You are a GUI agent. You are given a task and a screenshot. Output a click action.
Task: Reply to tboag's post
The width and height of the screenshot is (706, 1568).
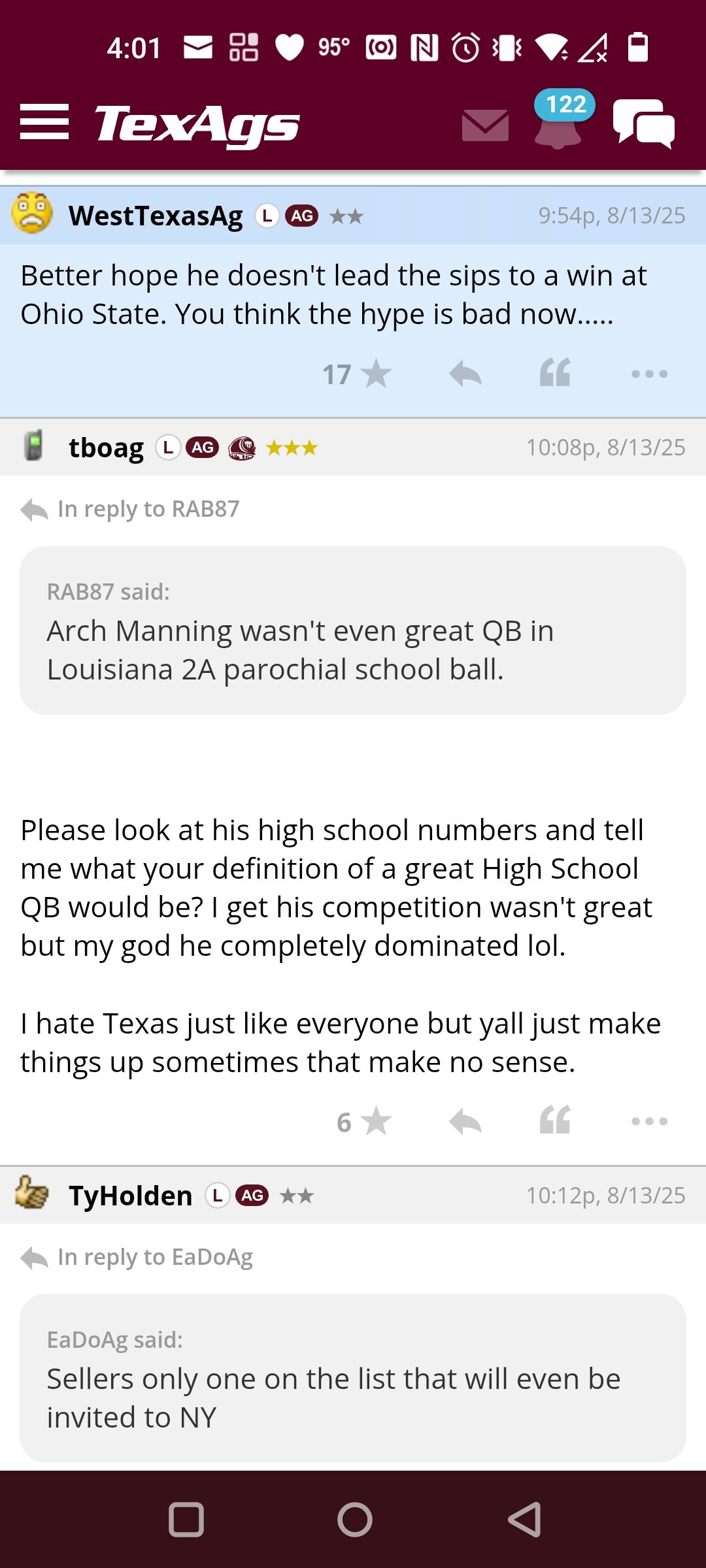point(465,1122)
